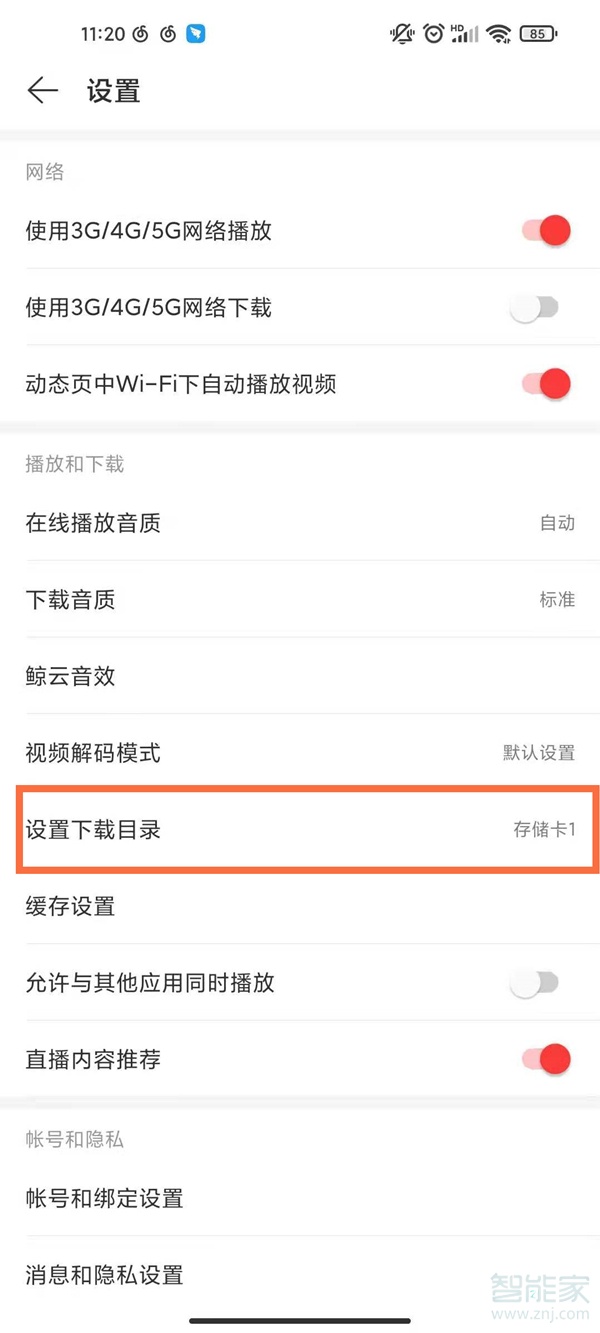This screenshot has width=600, height=1333.
Task: Open 缓存设置
Action: (x=300, y=906)
